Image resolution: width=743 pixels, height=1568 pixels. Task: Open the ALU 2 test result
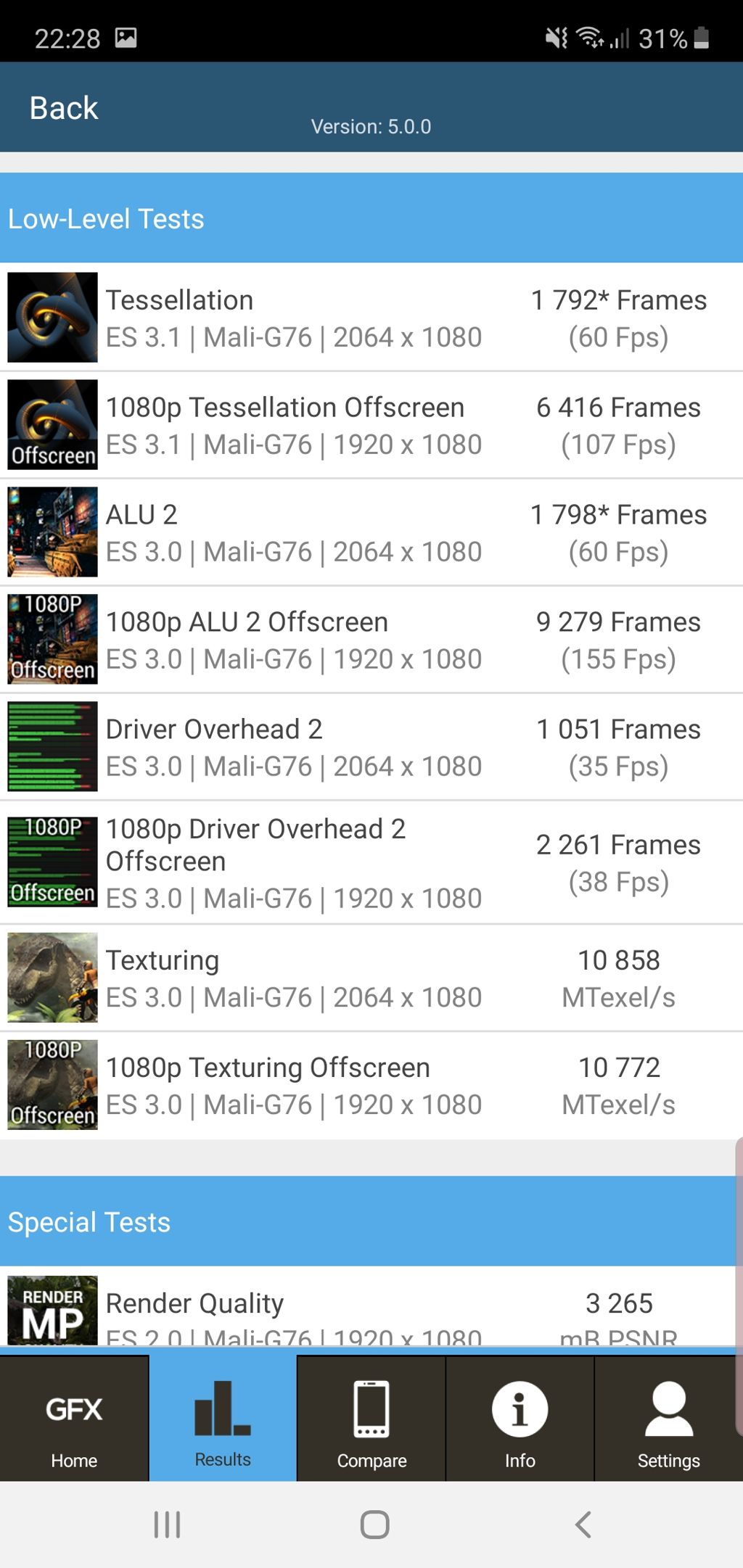tap(371, 532)
